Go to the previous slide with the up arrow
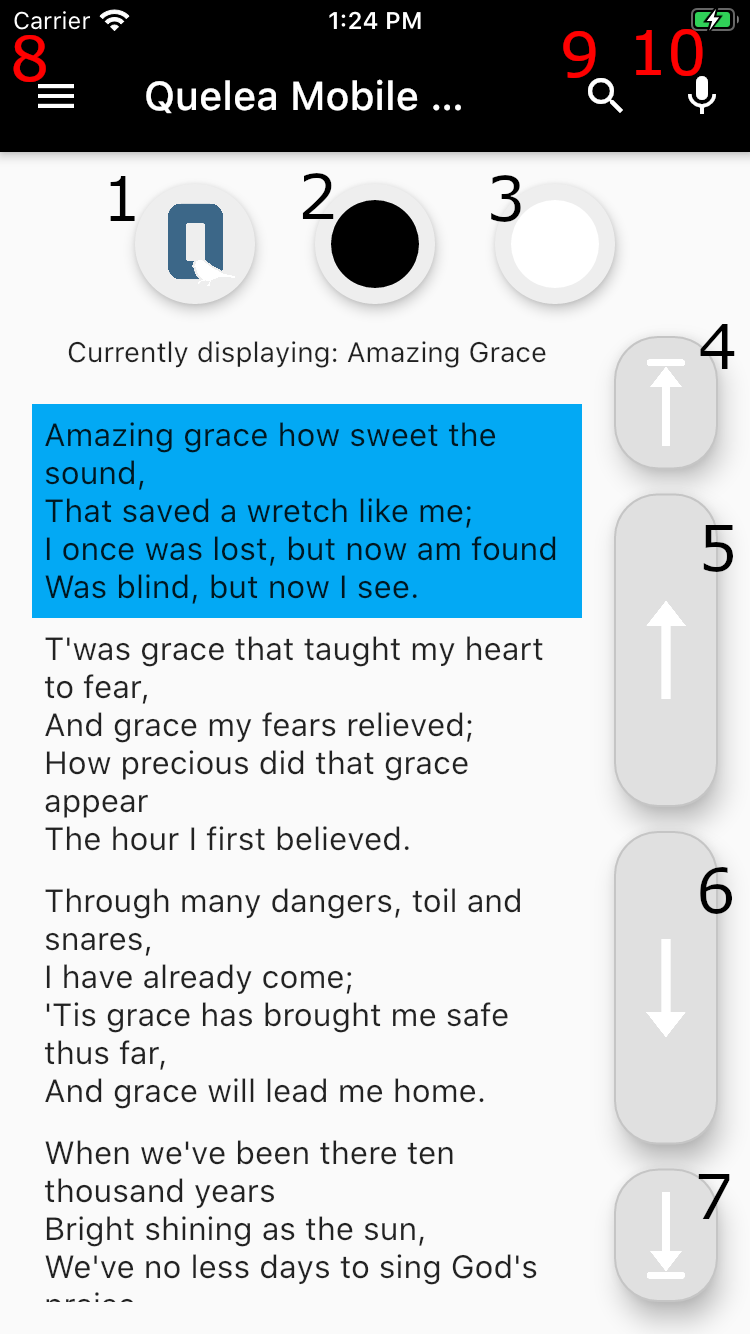Image resolution: width=750 pixels, height=1334 pixels. tap(666, 651)
